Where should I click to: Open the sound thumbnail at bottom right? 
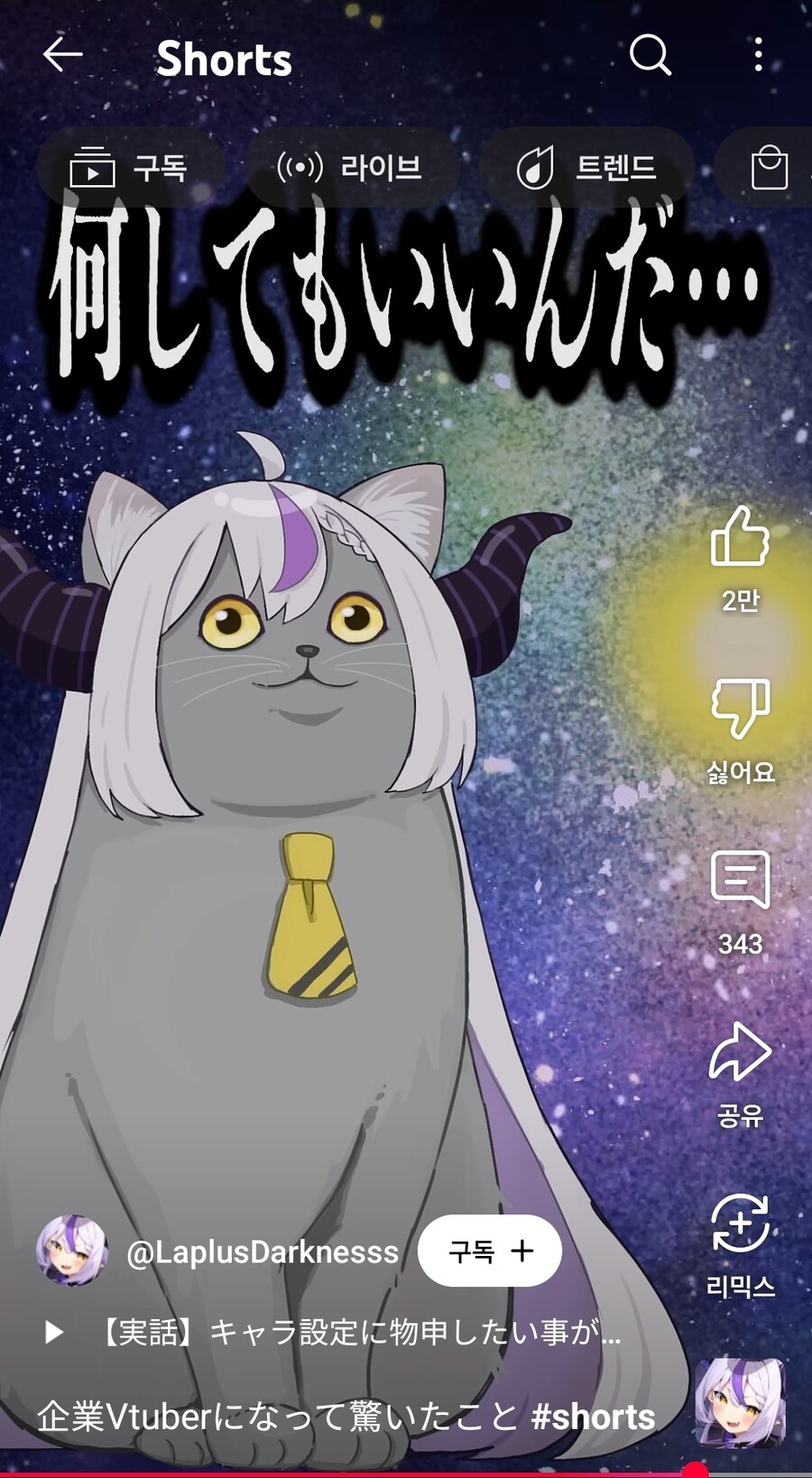coord(740,1403)
